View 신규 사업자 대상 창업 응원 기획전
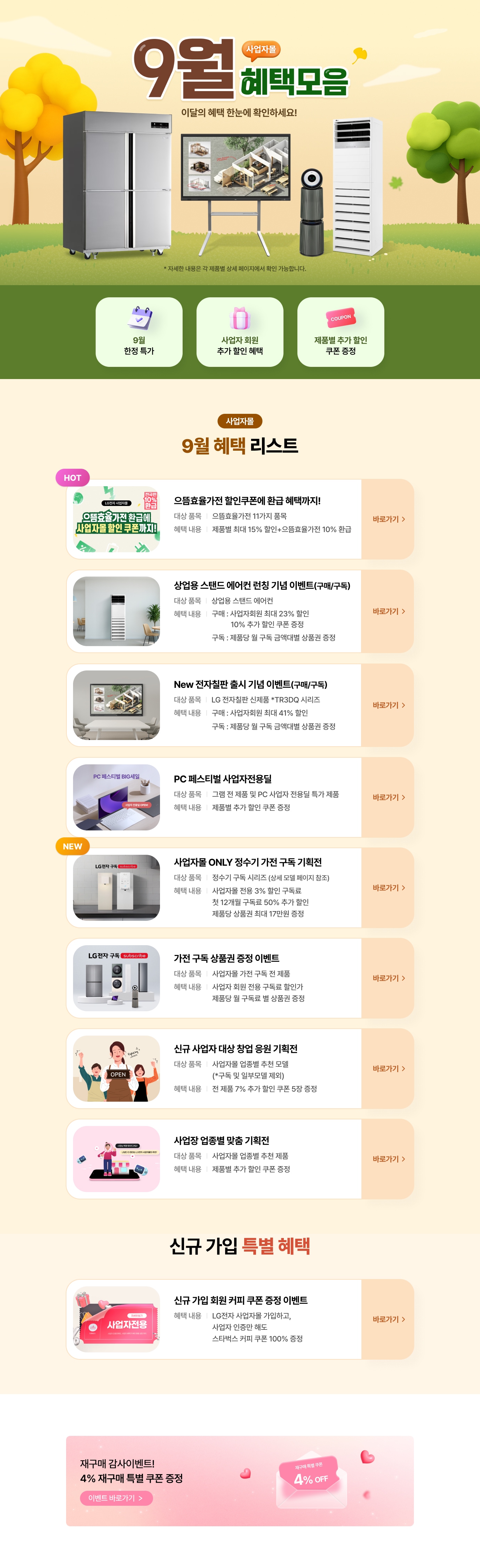The width and height of the screenshot is (480, 1568). pyautogui.click(x=388, y=1068)
